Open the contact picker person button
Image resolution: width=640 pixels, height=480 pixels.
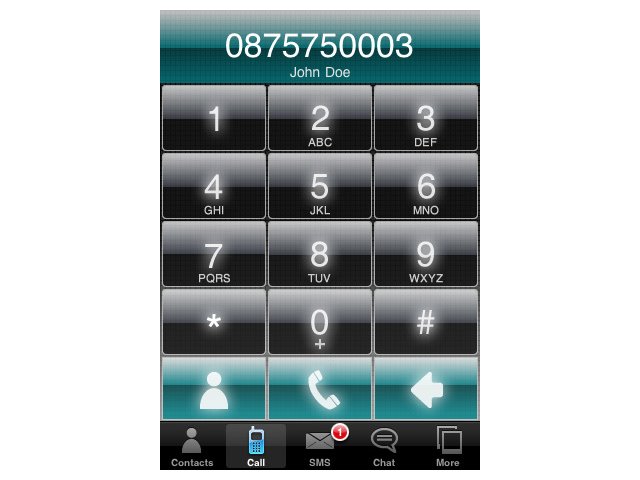click(x=214, y=389)
